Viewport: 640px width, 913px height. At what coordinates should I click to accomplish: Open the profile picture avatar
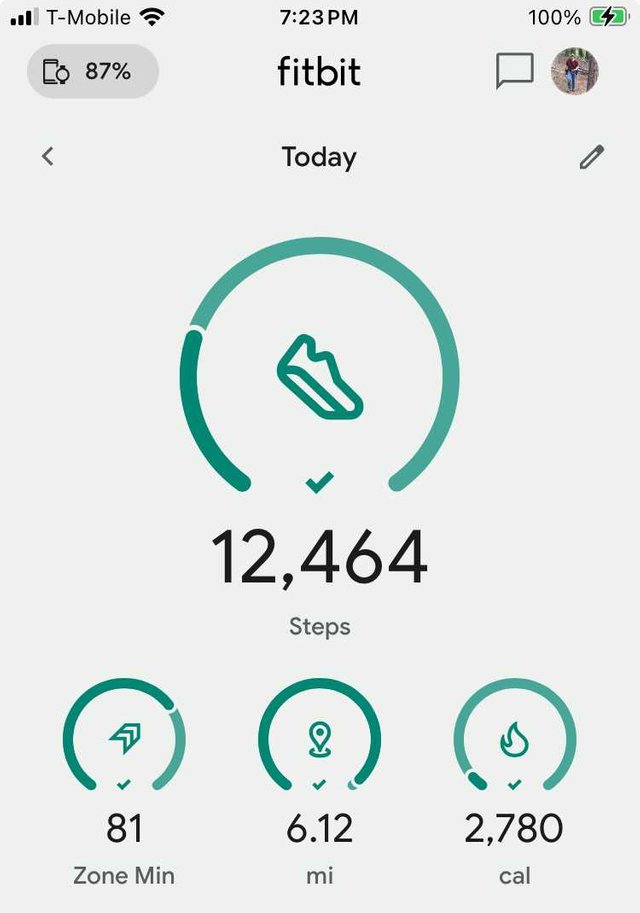tap(575, 71)
